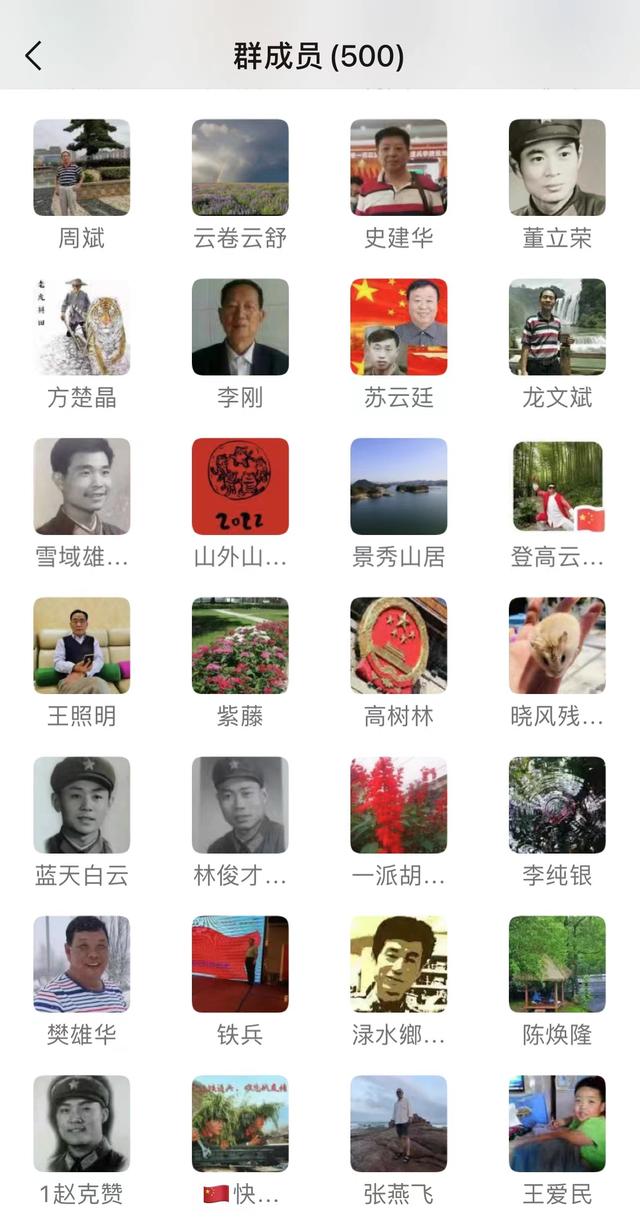This screenshot has width=640, height=1230.
Task: View member 张燕飞
Action: click(398, 1123)
